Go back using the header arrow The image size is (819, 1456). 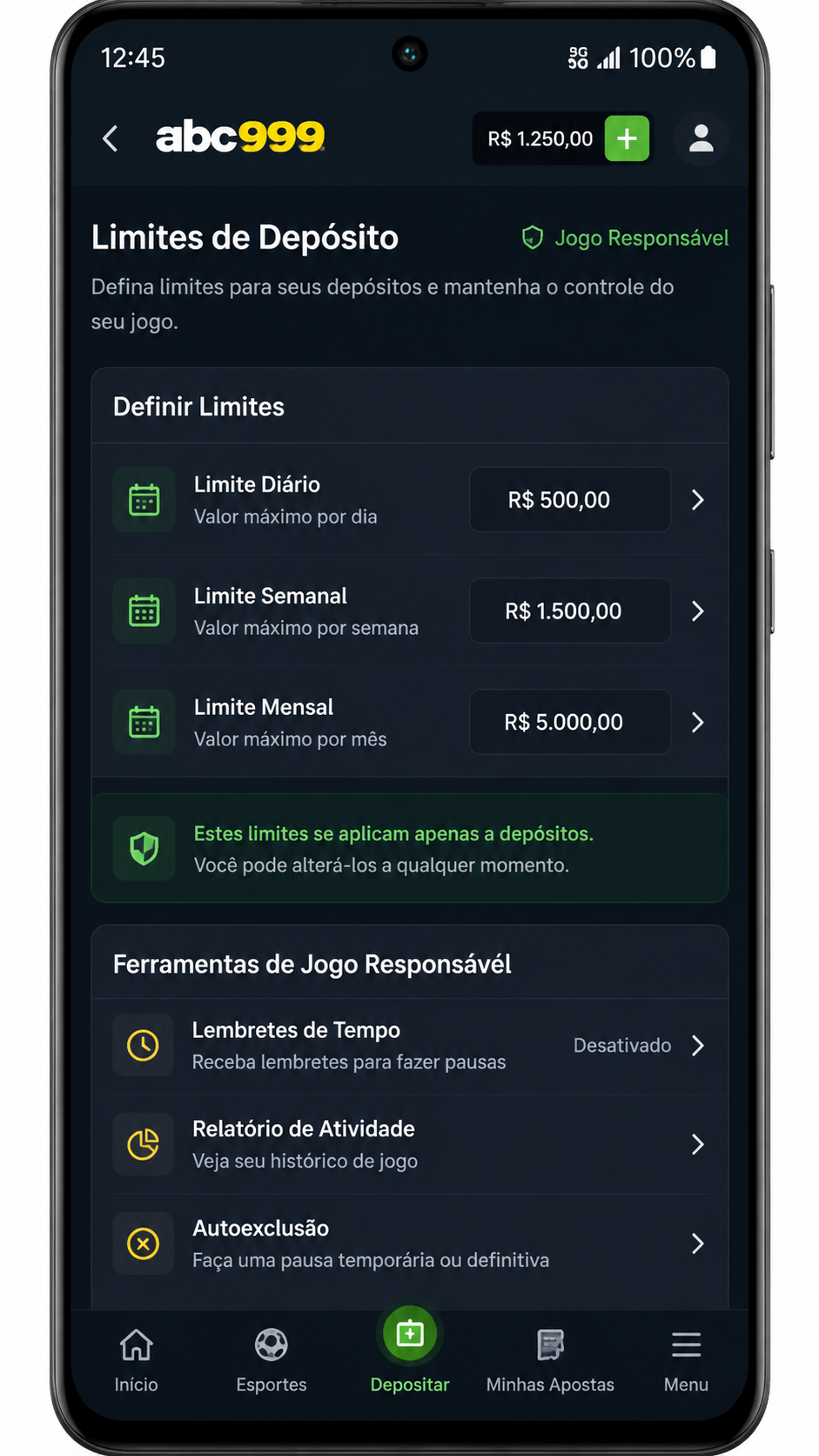[111, 138]
